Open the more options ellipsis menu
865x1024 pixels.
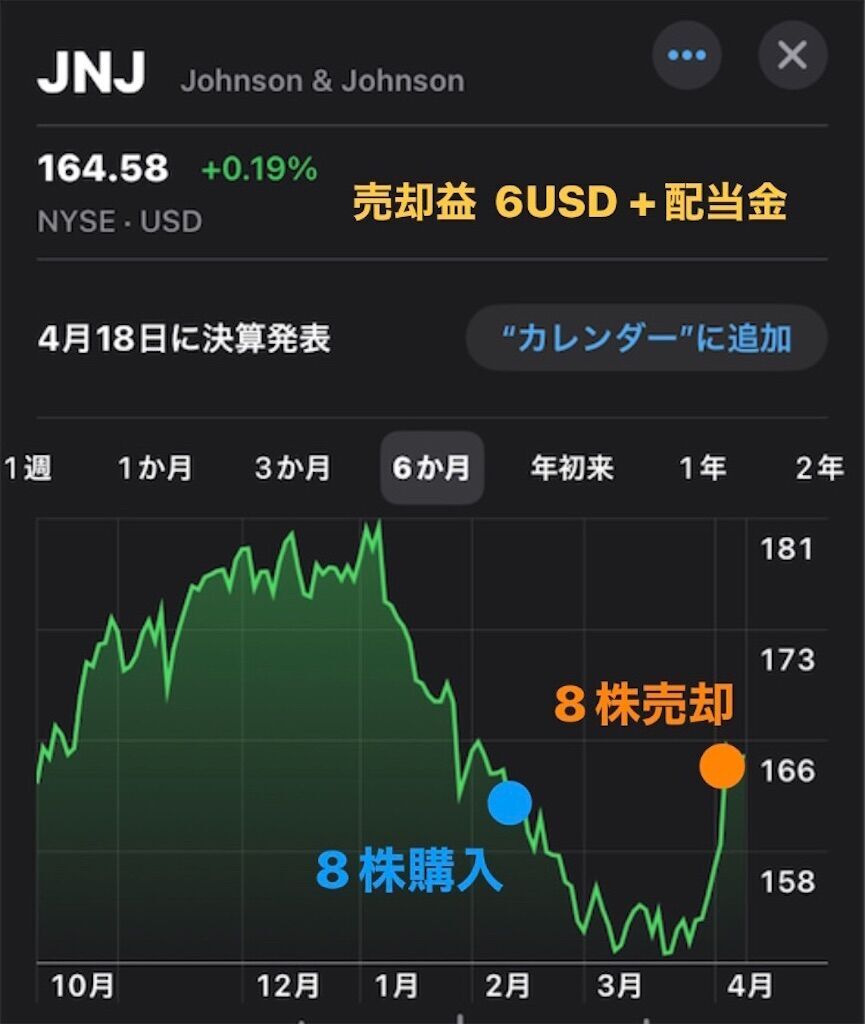pyautogui.click(x=686, y=57)
